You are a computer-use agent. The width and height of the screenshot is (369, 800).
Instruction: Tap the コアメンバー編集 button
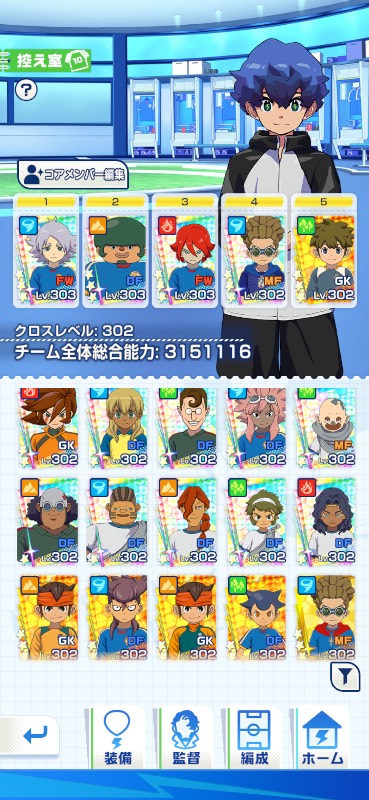(x=73, y=176)
